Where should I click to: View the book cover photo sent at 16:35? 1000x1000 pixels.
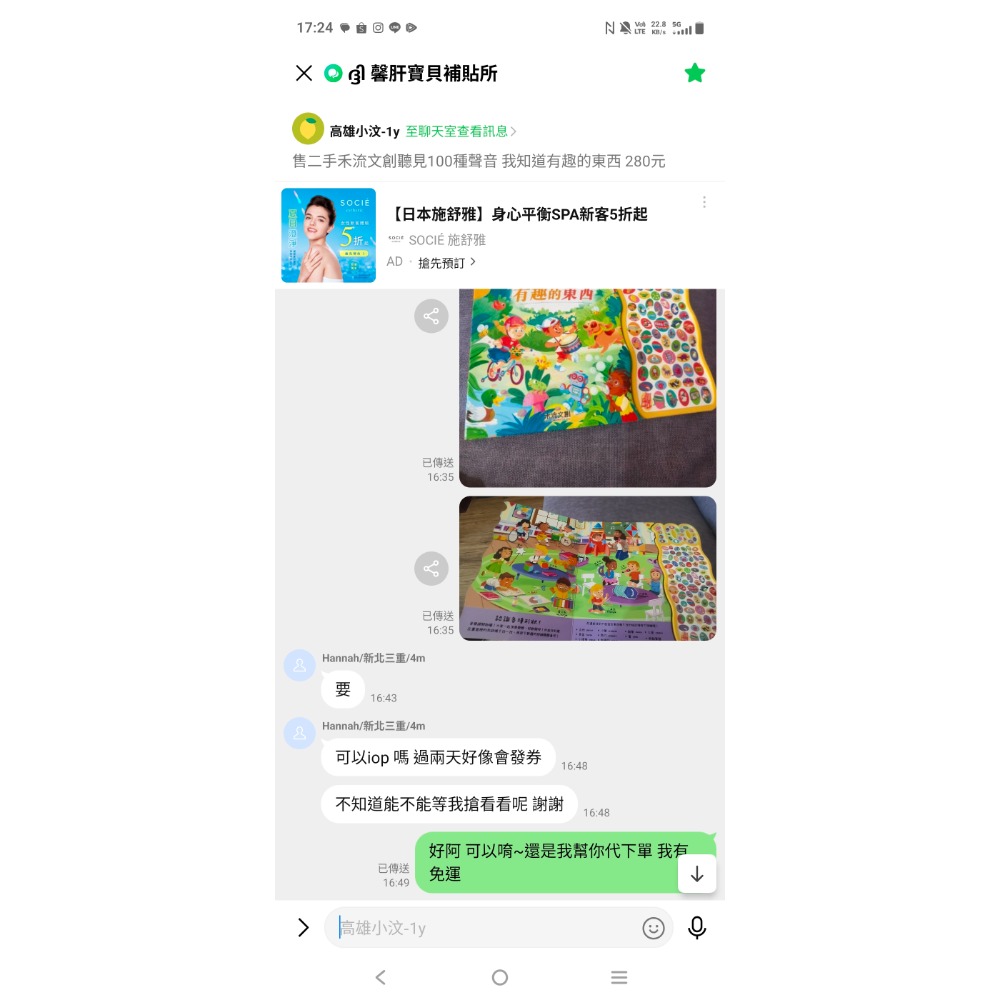pos(587,388)
